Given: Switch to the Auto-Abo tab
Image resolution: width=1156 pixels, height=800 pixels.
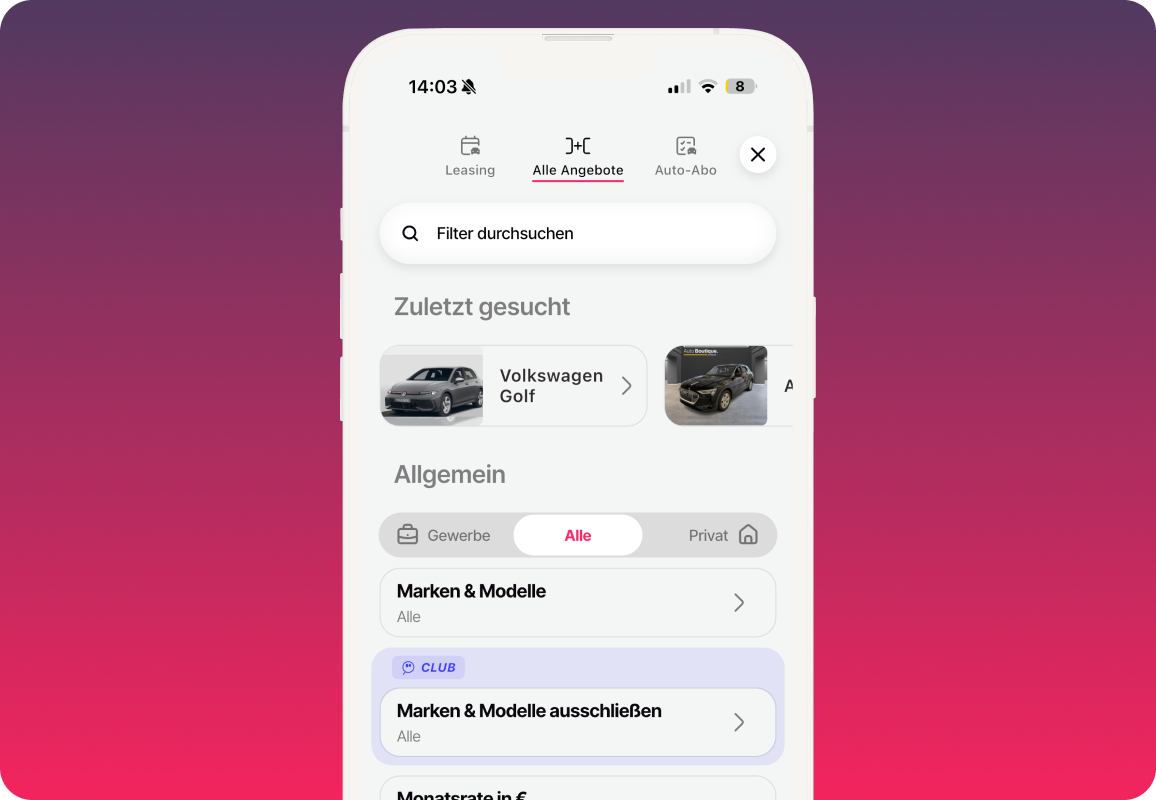Looking at the screenshot, I should 685,157.
